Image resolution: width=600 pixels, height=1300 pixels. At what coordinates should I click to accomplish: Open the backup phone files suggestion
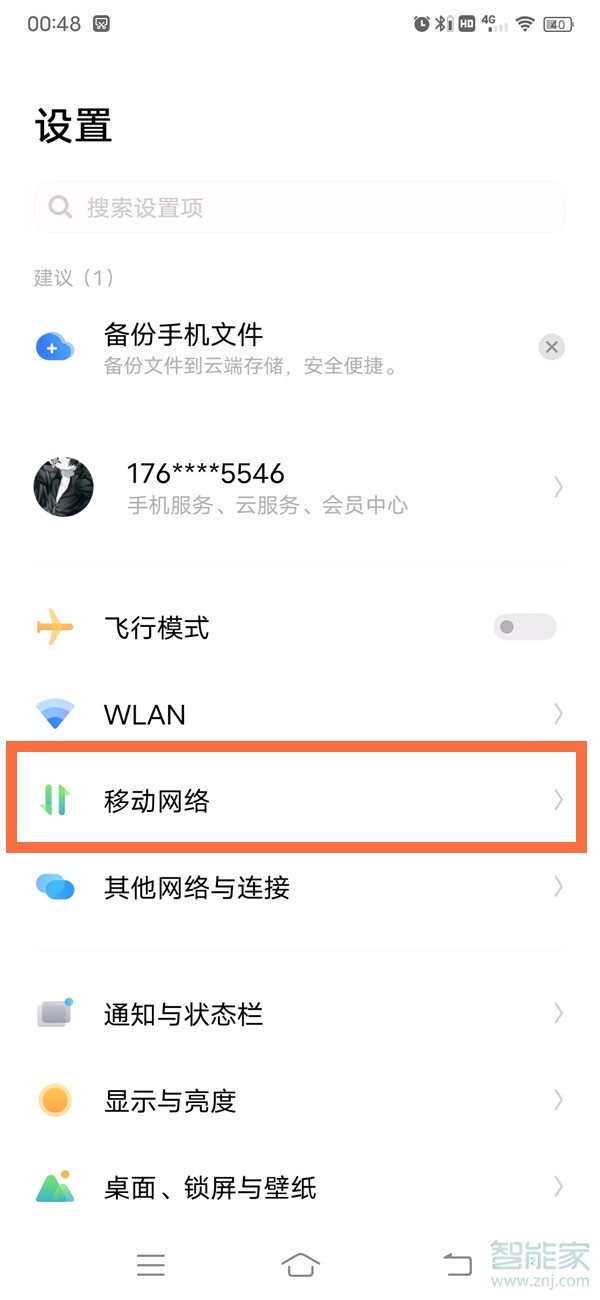coord(250,347)
